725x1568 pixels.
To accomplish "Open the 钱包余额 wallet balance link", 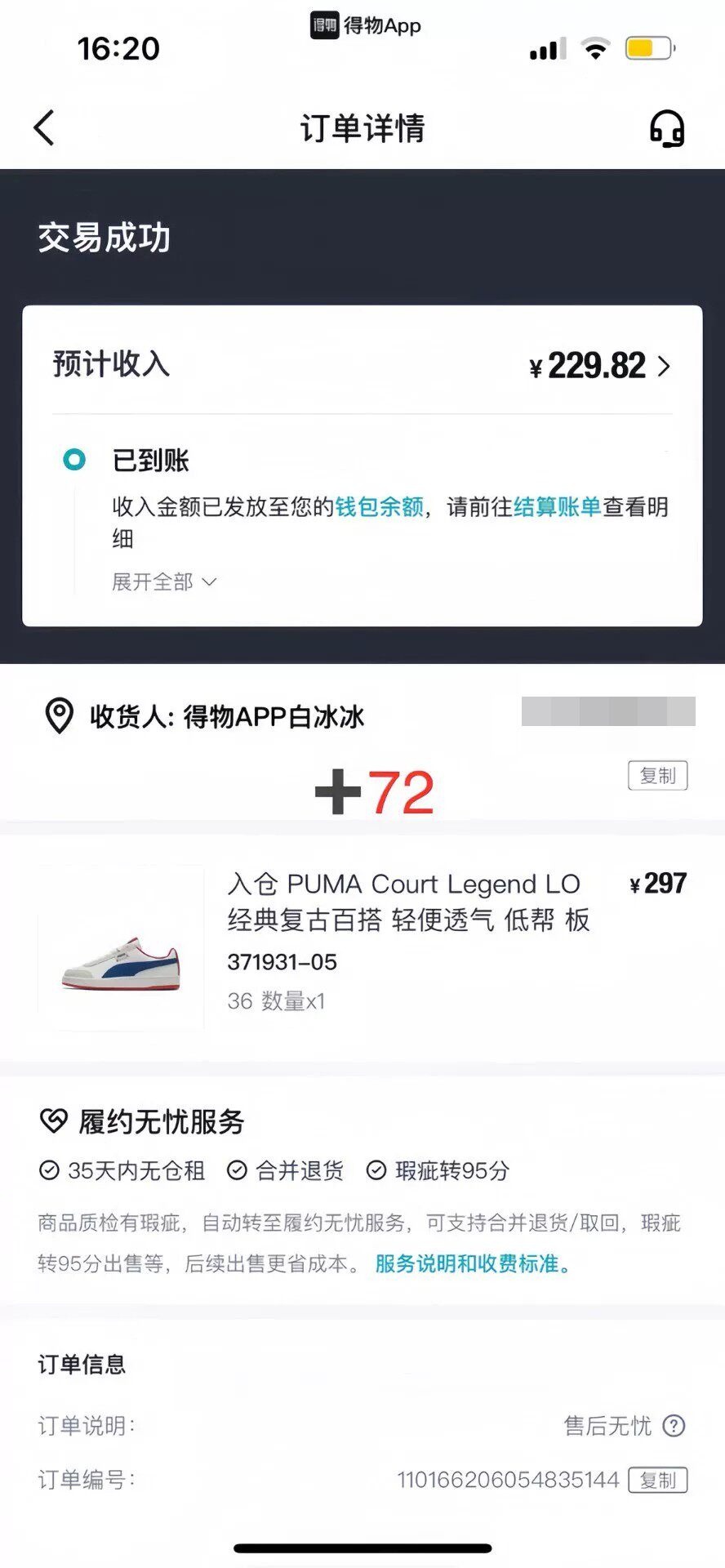I will [x=379, y=507].
